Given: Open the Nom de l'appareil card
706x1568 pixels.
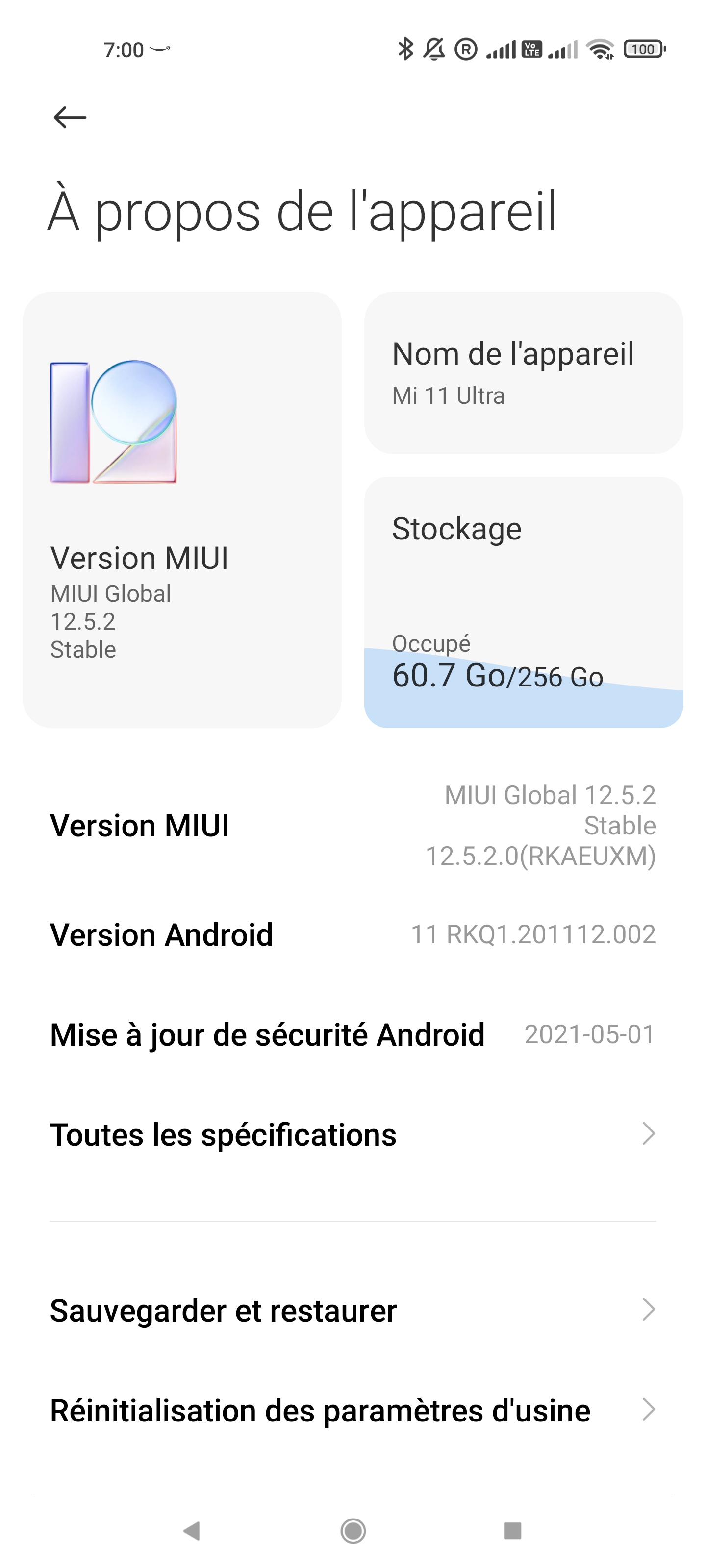Looking at the screenshot, I should (523, 372).
